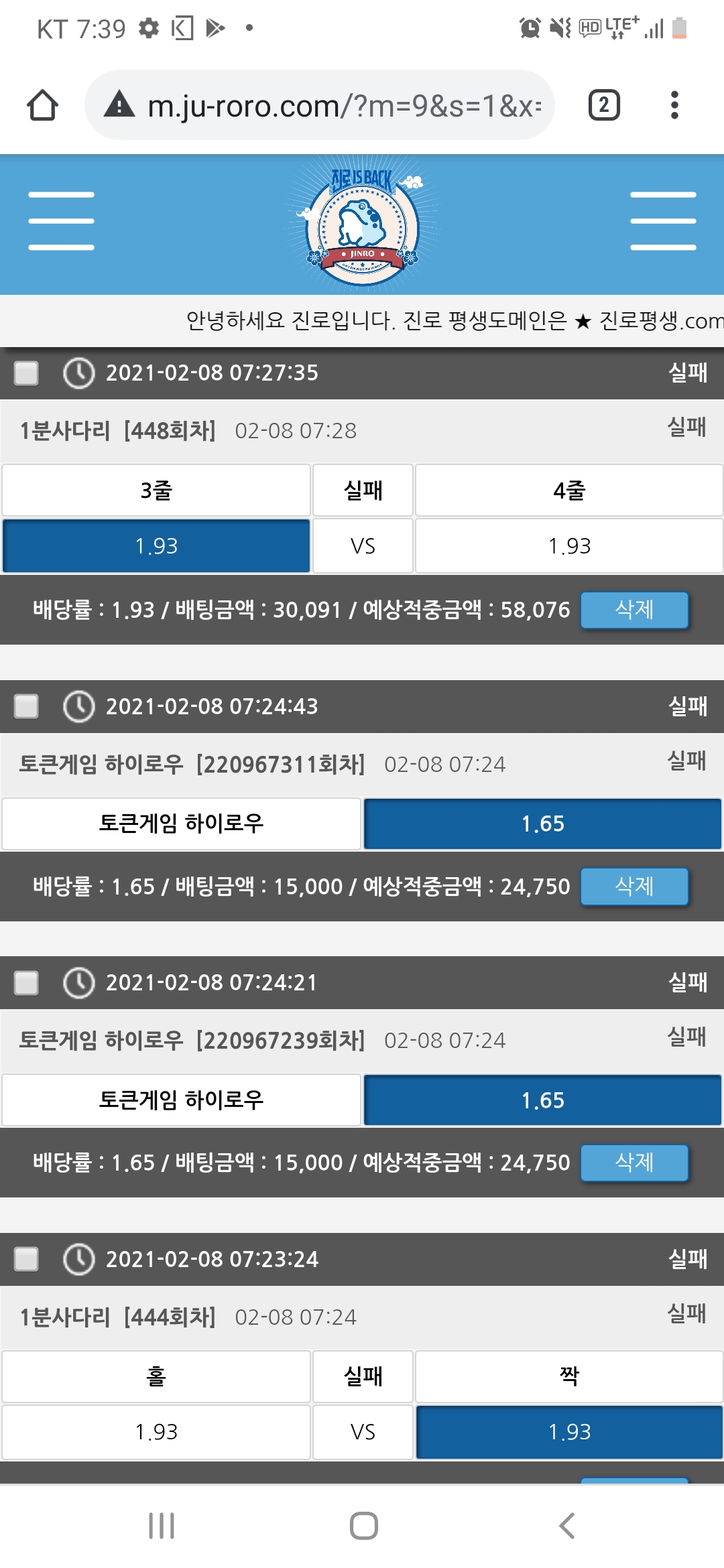This screenshot has height=1568, width=724.
Task: Select the 07:24:43 bet checkbox
Action: click(26, 706)
